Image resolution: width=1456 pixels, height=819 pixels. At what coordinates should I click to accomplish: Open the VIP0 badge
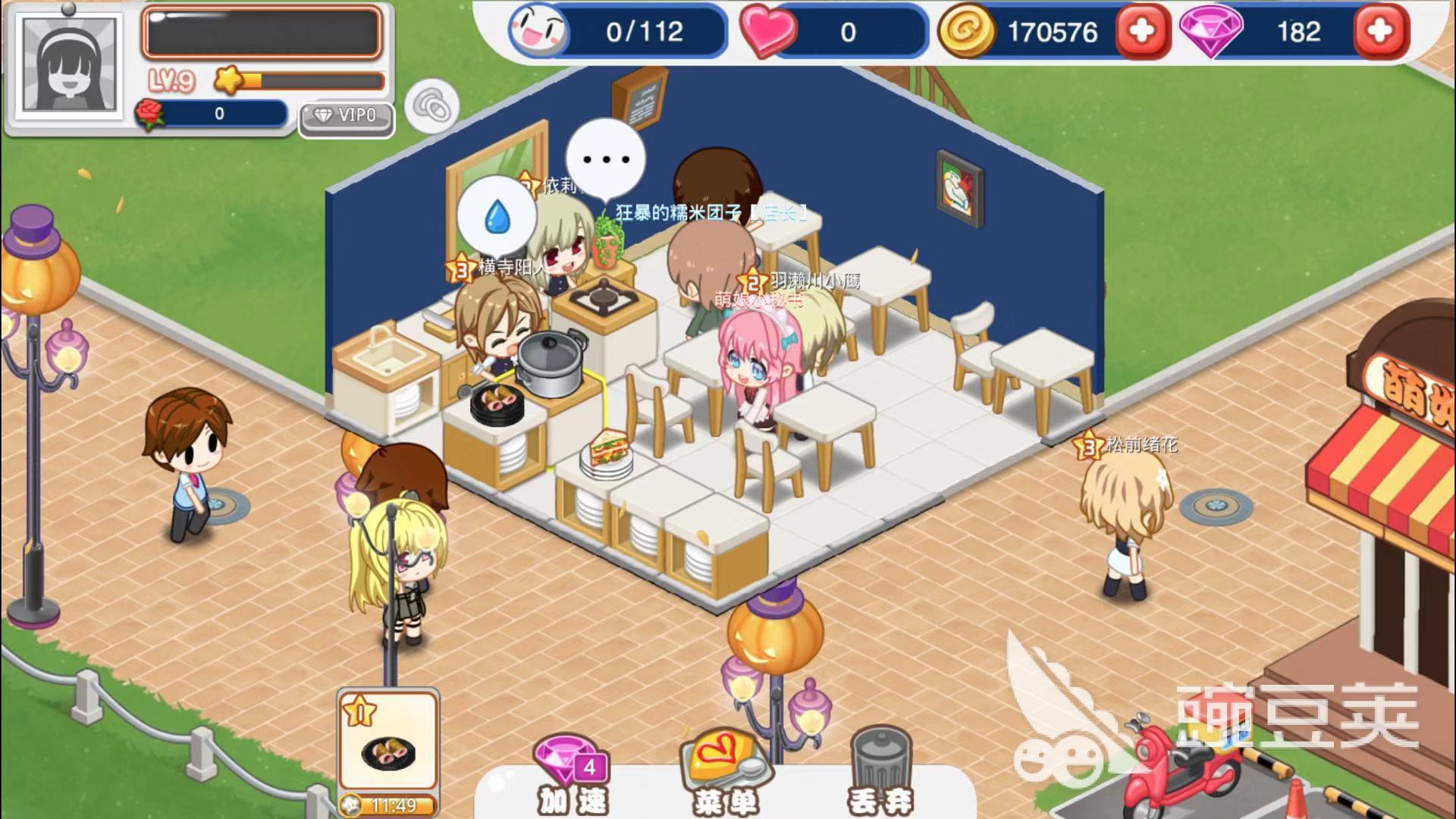pos(347,116)
